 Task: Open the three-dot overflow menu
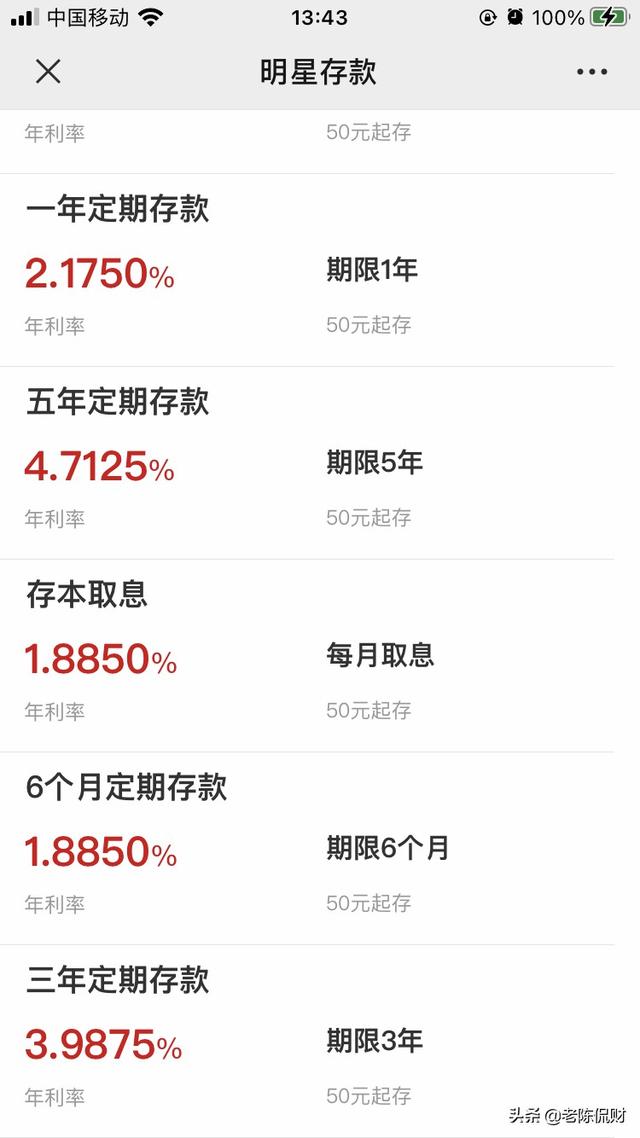click(592, 72)
